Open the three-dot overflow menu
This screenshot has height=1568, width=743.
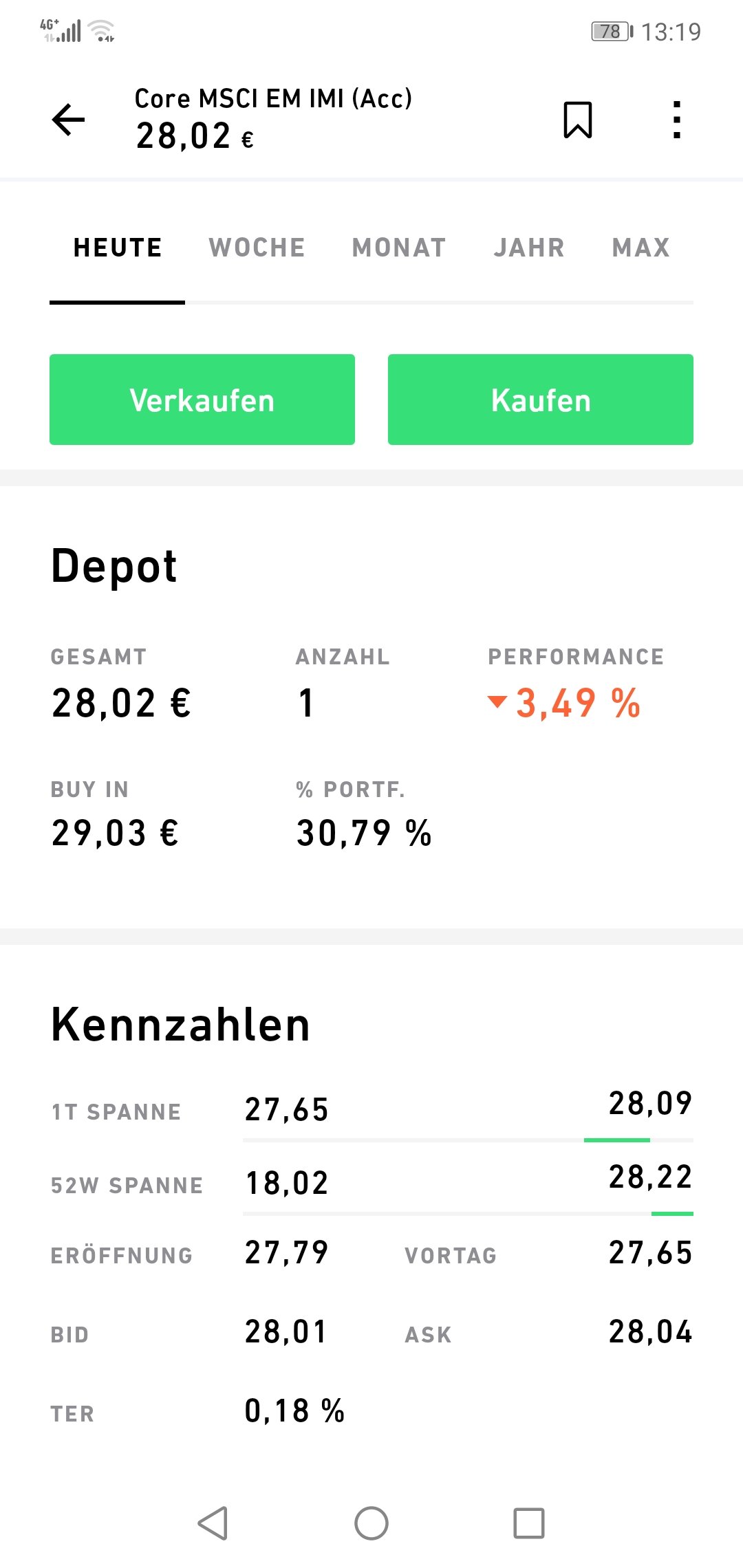(677, 120)
